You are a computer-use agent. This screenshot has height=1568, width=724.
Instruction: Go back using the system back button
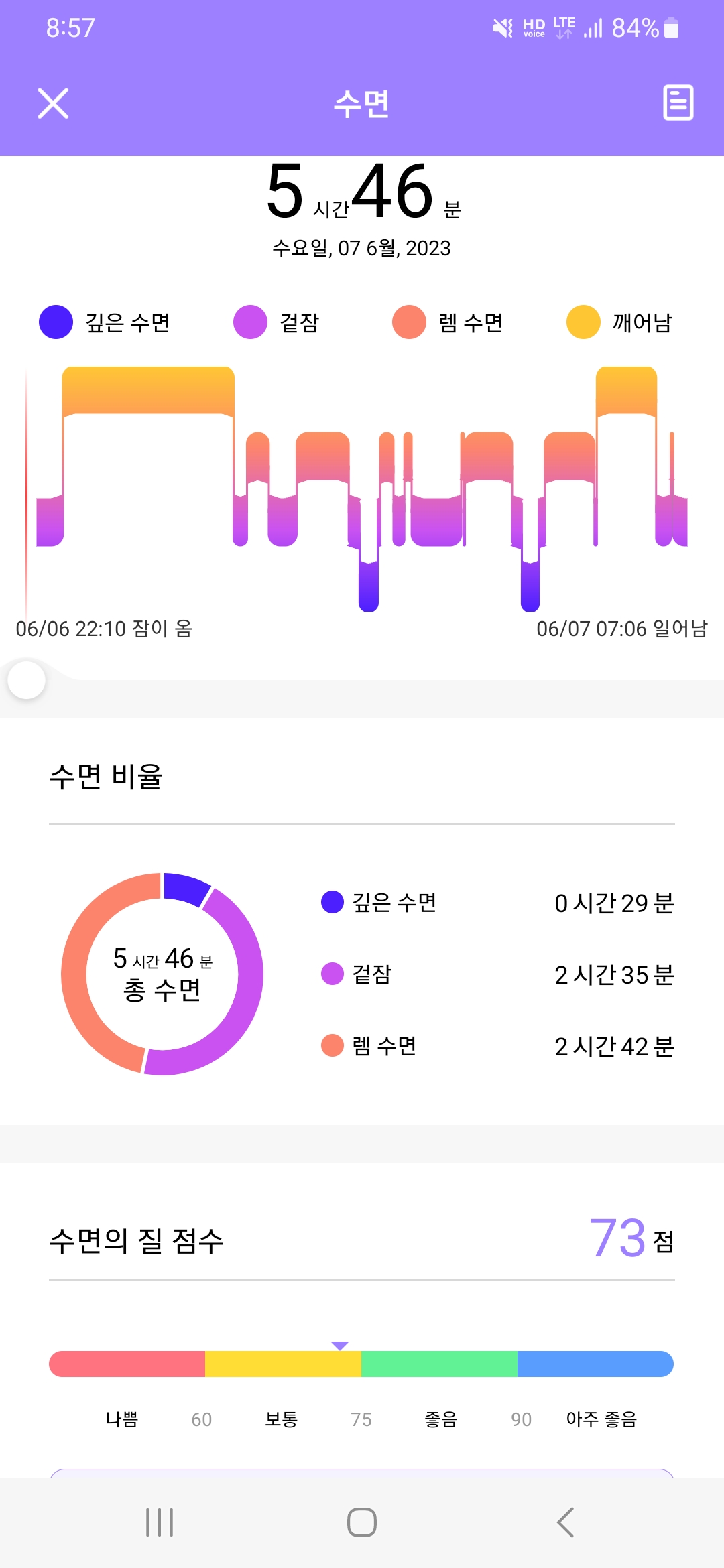tap(565, 1522)
